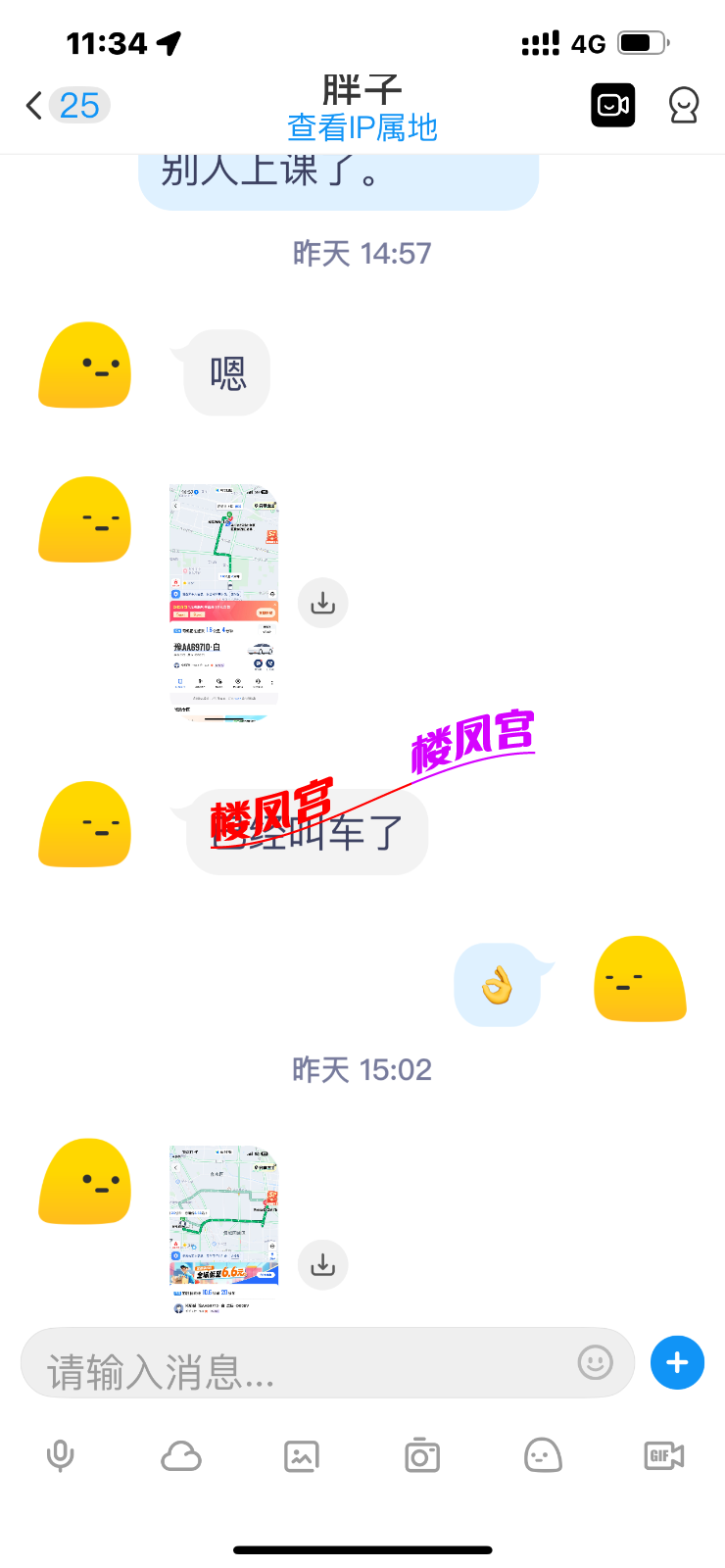This screenshot has width=725, height=1568.
Task: Open the camera to take a photo
Action: [x=422, y=1456]
